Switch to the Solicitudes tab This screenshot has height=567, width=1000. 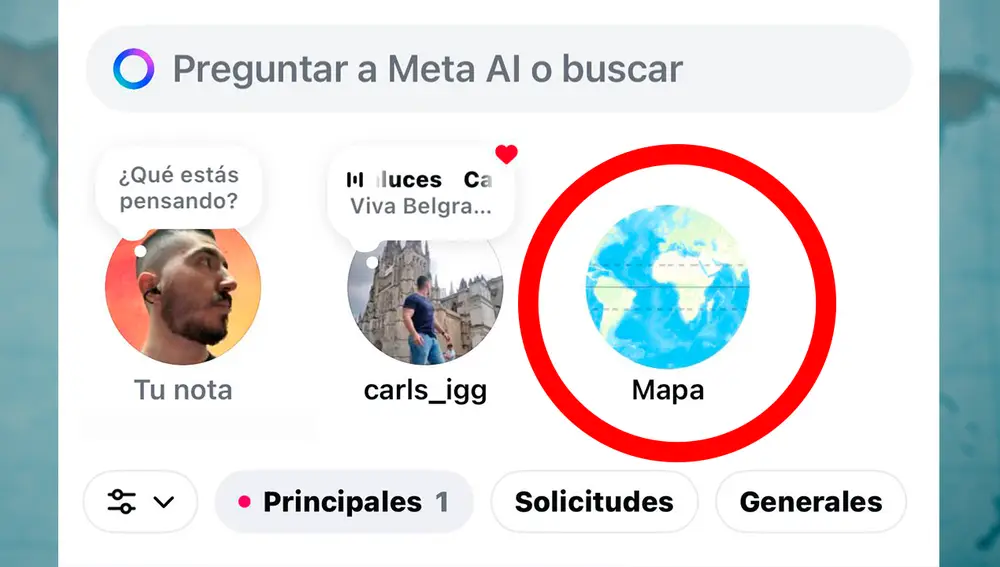[594, 502]
